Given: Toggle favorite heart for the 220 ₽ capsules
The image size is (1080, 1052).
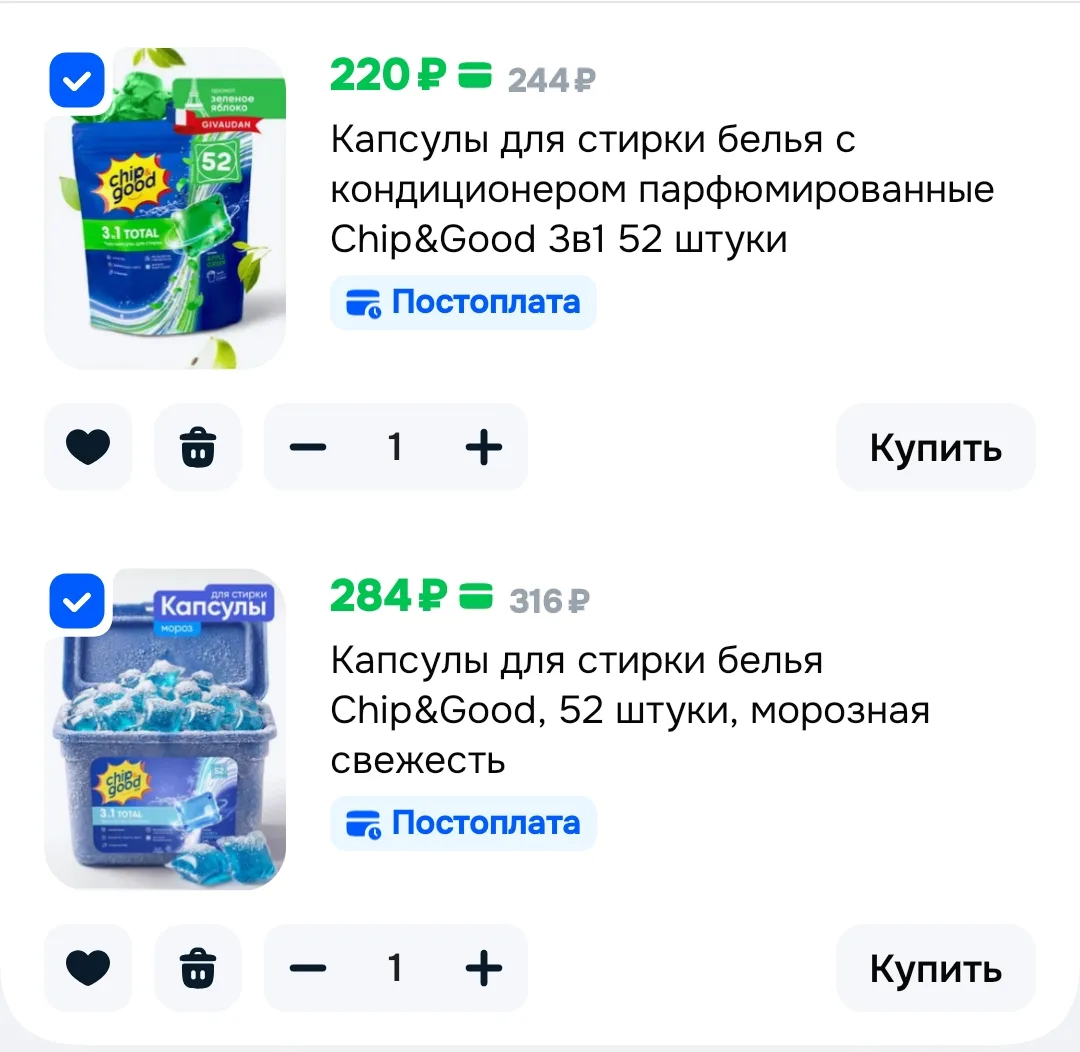Looking at the screenshot, I should [x=87, y=447].
